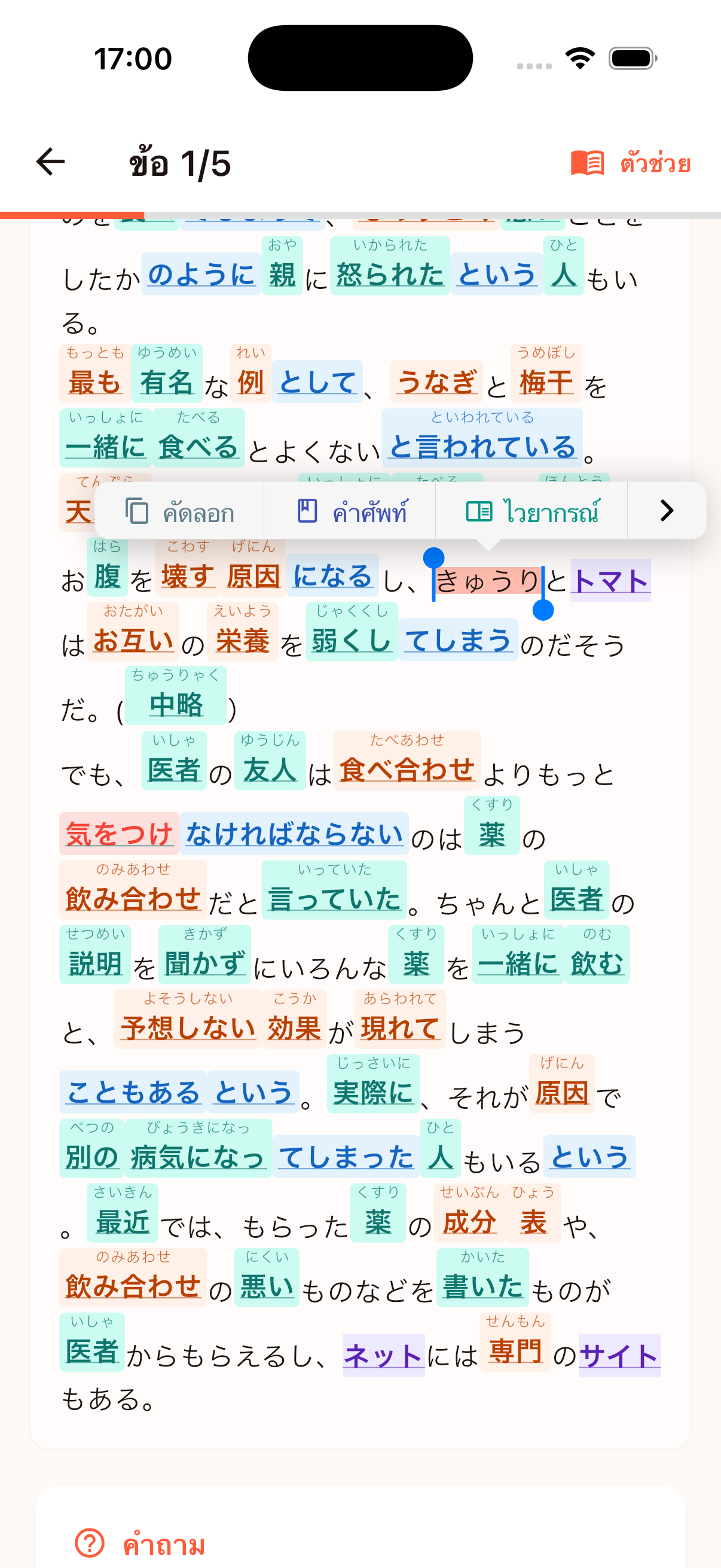This screenshot has width=721, height=1568.
Task: Look up the word 食べ合わせ
Action: pyautogui.click(x=407, y=761)
